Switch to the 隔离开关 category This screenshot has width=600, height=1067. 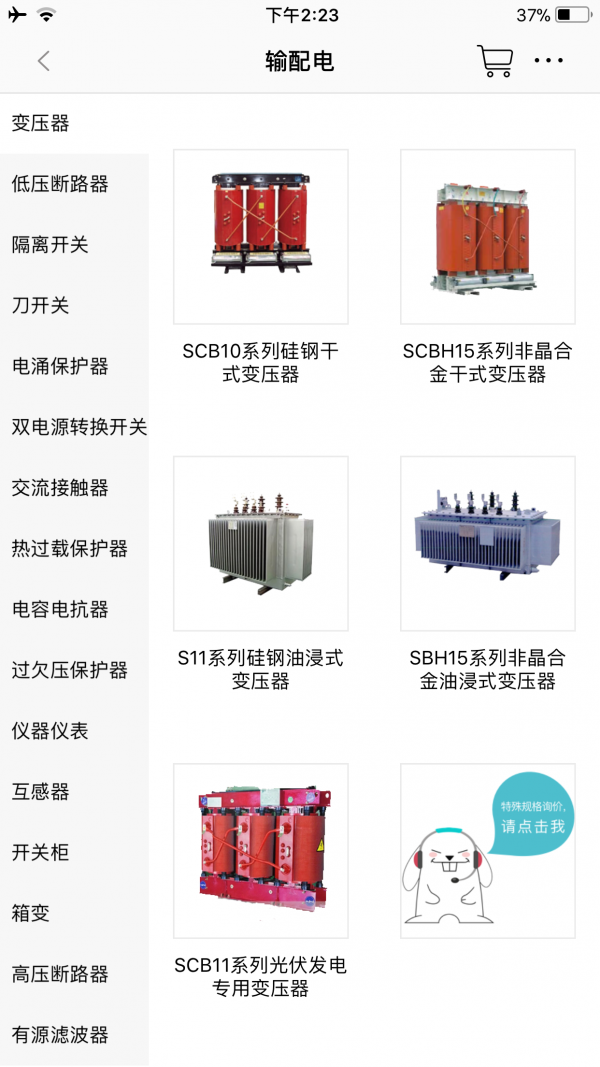(50, 245)
